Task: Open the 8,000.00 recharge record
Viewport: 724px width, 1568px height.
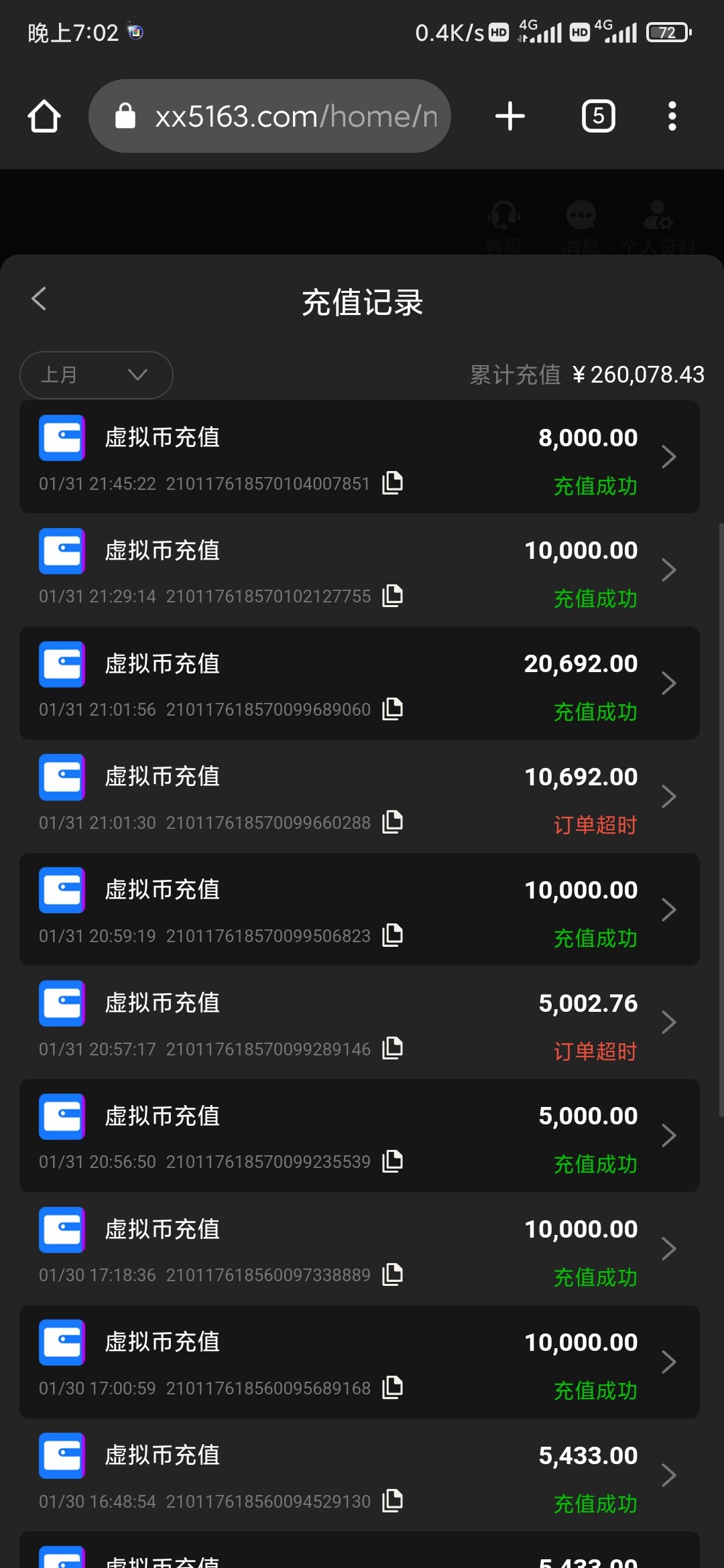Action: [359, 457]
